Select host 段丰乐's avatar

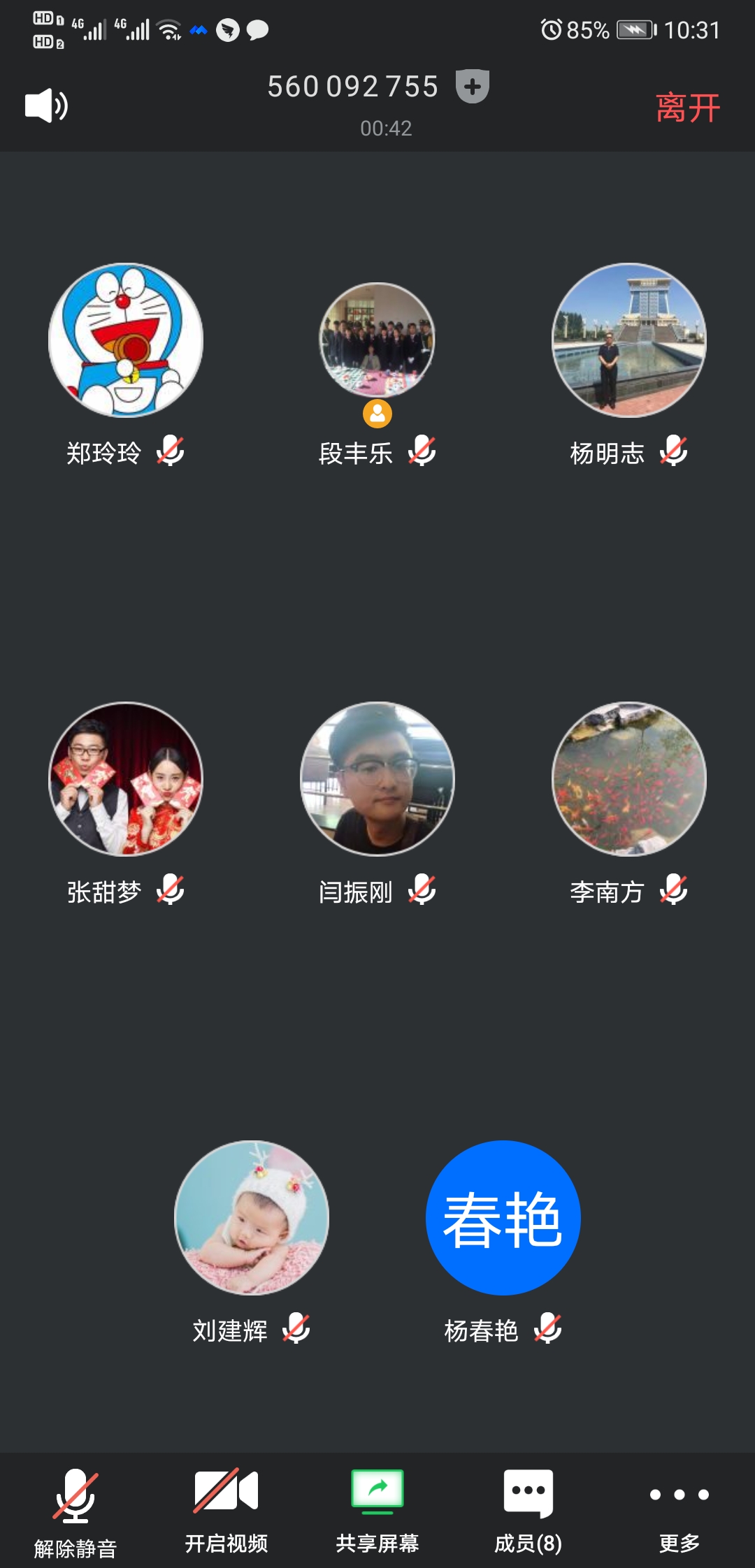tap(377, 340)
